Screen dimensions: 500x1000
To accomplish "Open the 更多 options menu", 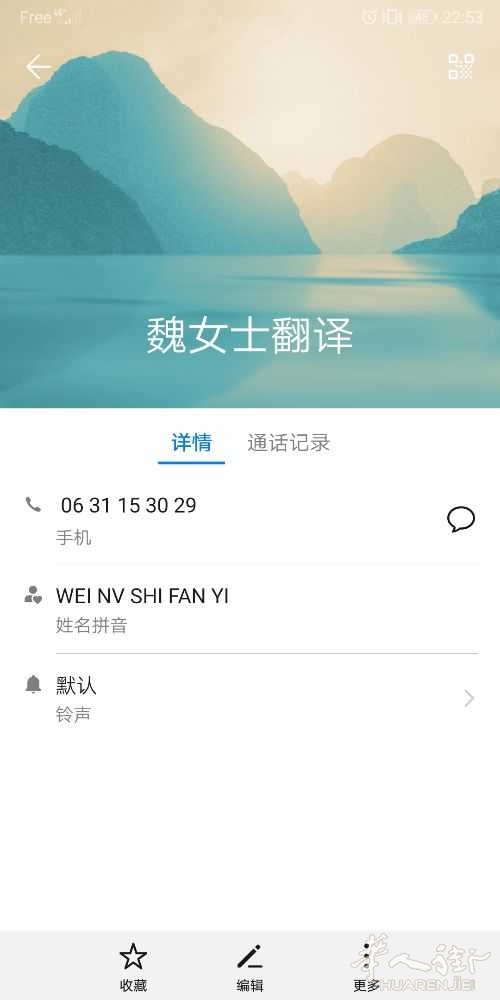I will [367, 967].
